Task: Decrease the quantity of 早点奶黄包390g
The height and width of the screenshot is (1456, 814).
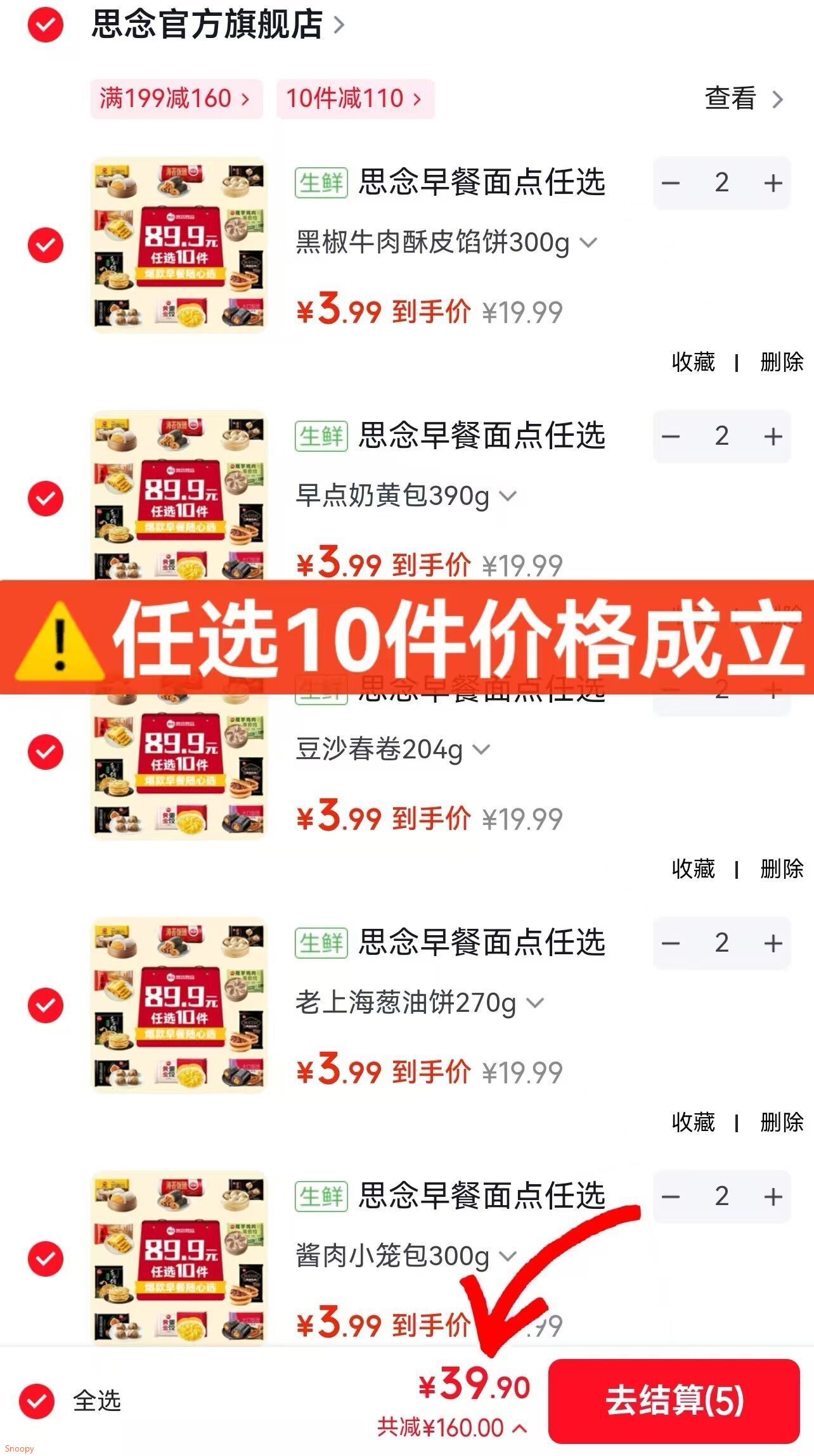Action: click(x=671, y=437)
